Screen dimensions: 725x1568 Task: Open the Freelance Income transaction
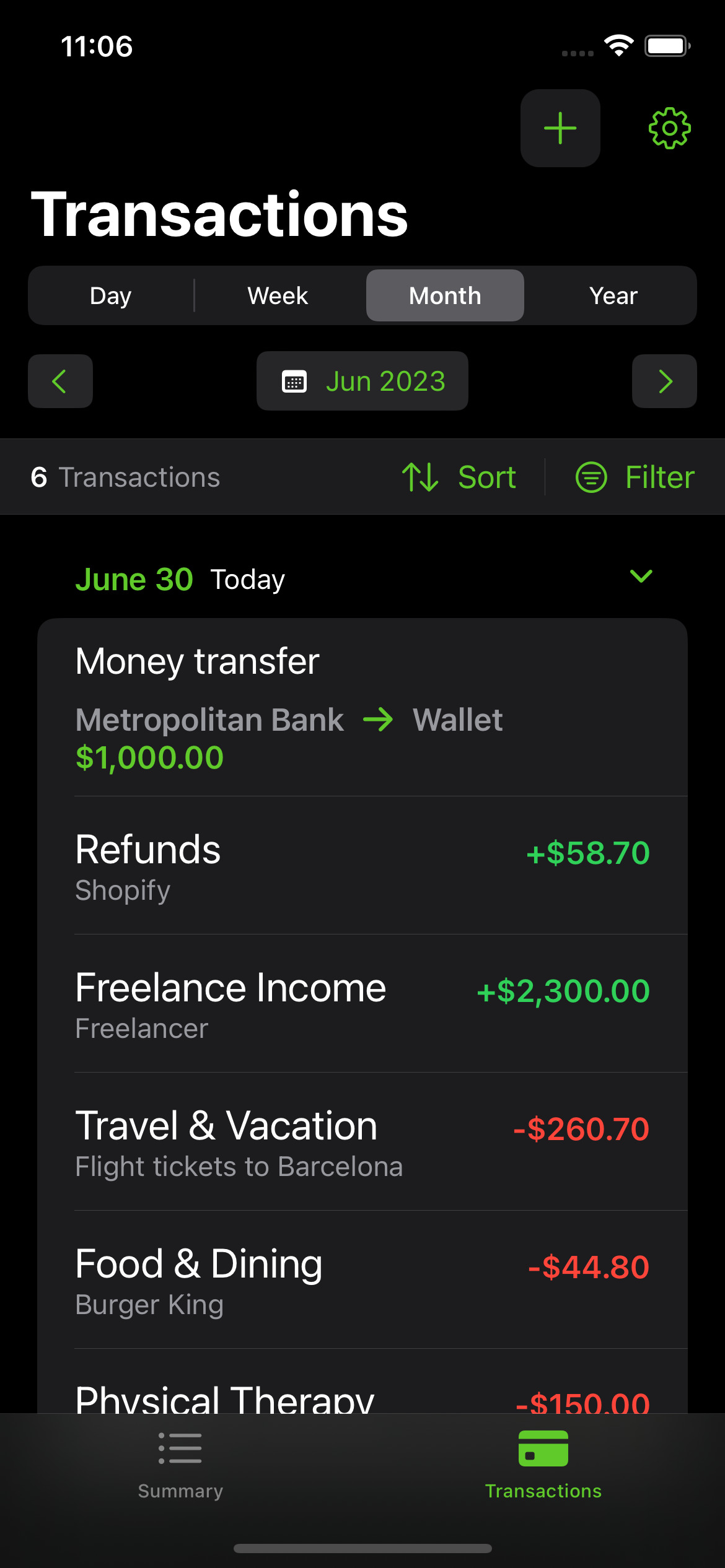tap(362, 1004)
